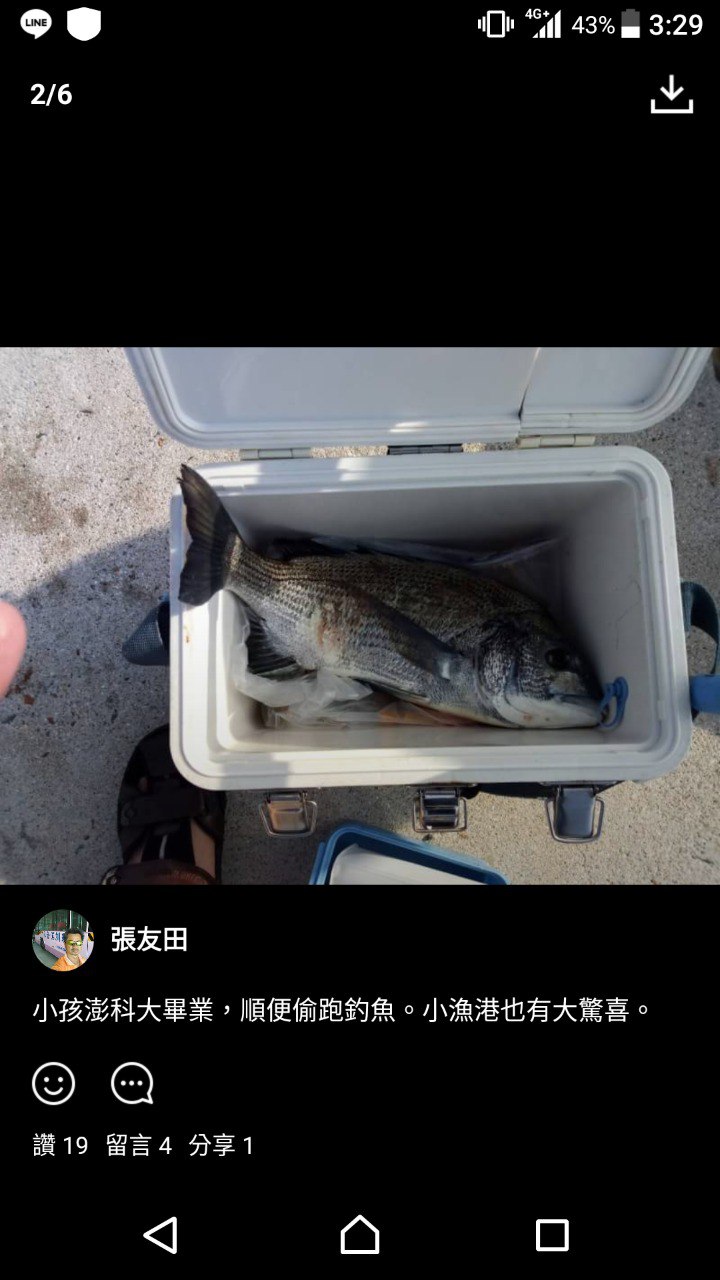Open poster name 張友田
The width and height of the screenshot is (720, 1280).
[x=149, y=940]
